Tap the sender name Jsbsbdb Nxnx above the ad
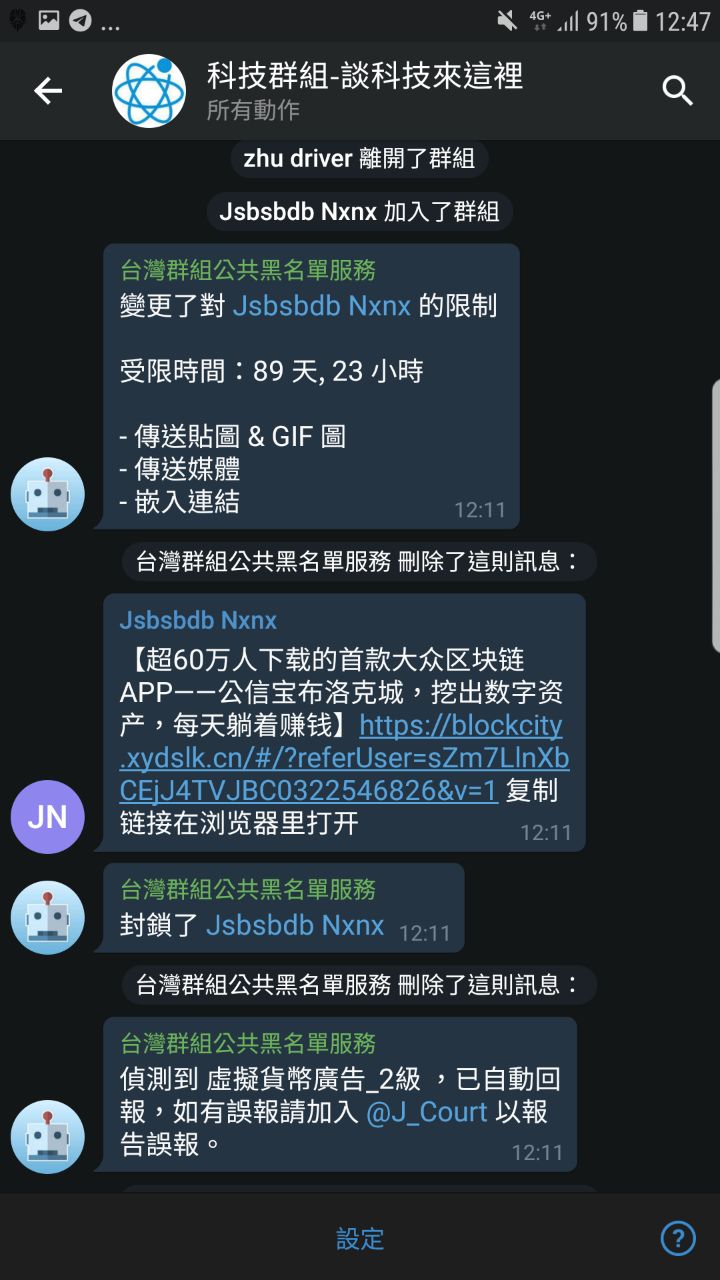 (198, 620)
